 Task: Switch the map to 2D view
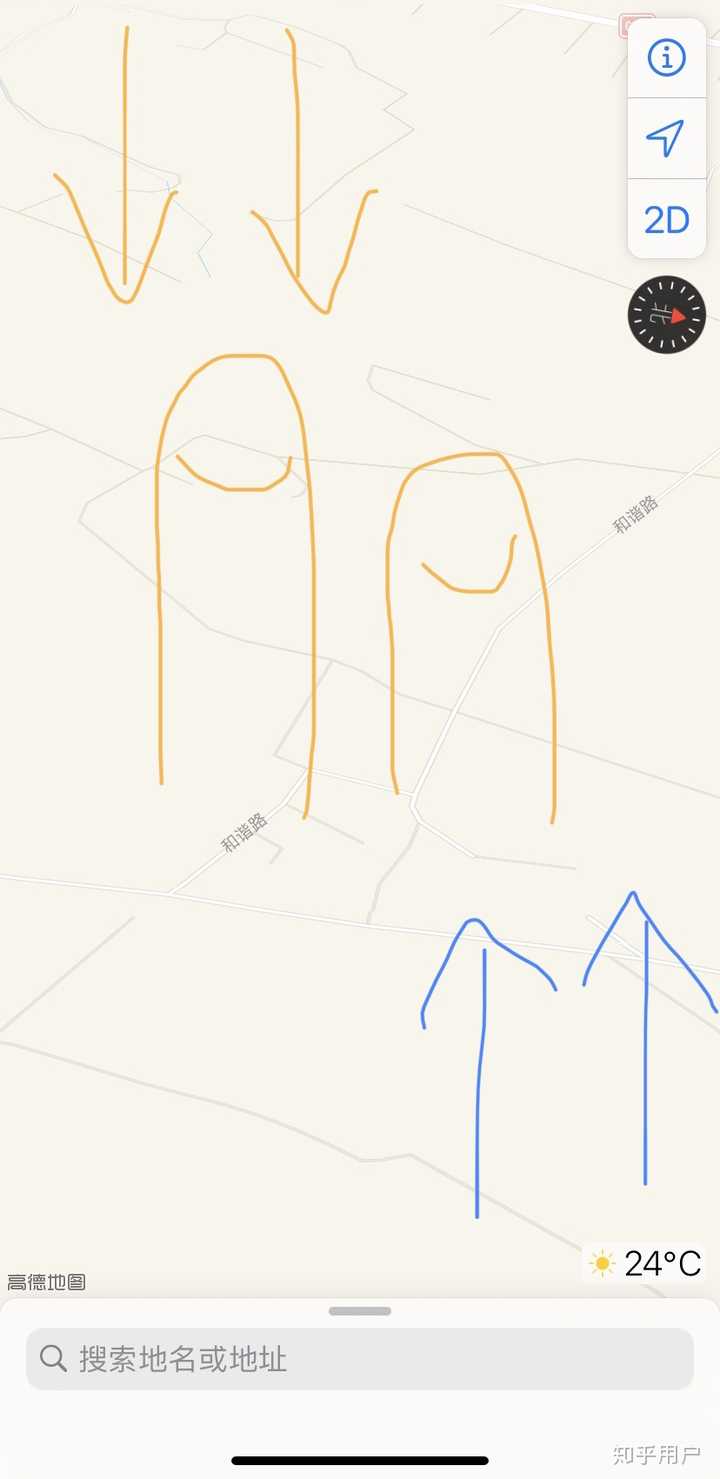pyautogui.click(x=666, y=219)
